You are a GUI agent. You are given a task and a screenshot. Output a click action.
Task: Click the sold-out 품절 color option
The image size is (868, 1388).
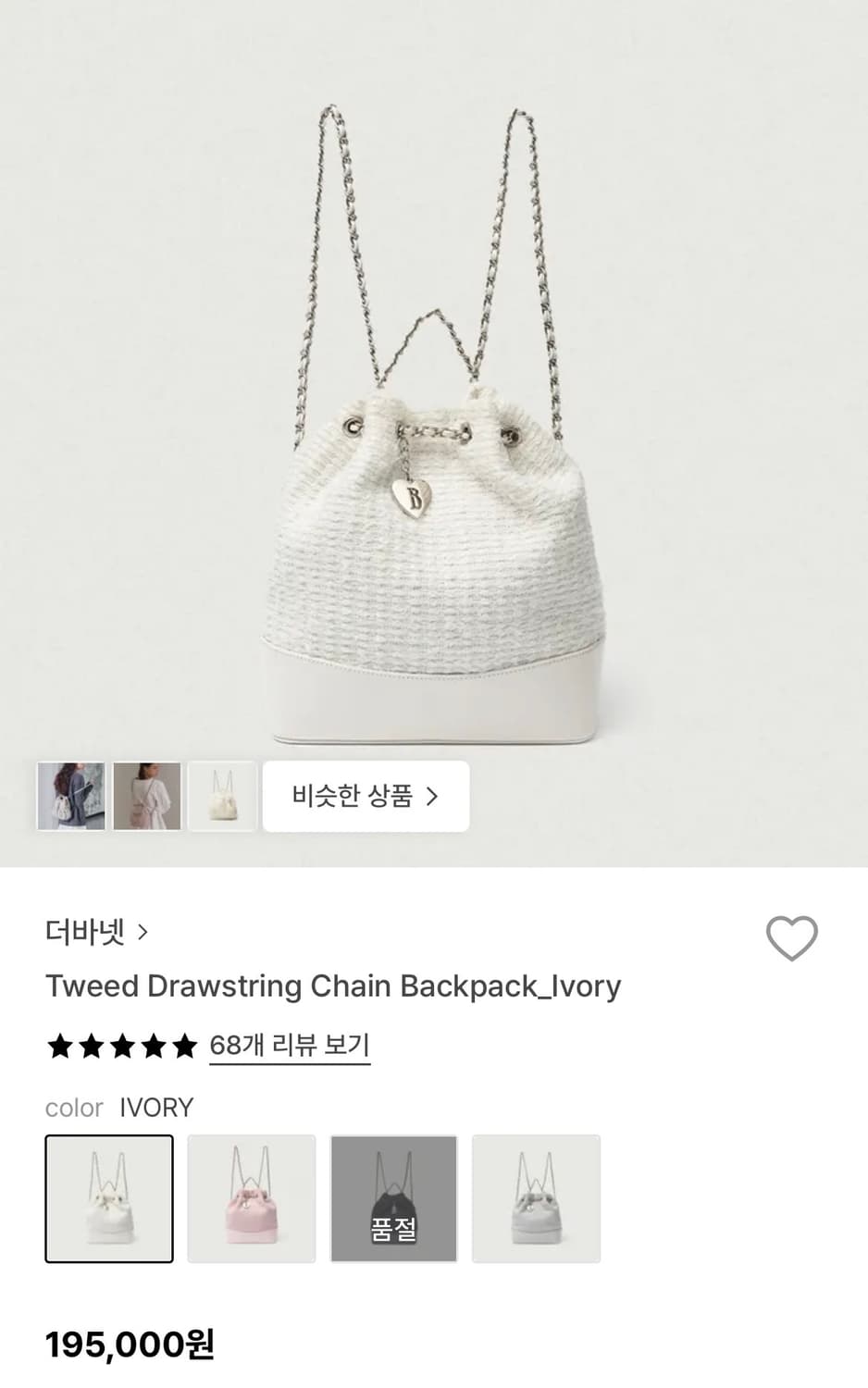394,1198
